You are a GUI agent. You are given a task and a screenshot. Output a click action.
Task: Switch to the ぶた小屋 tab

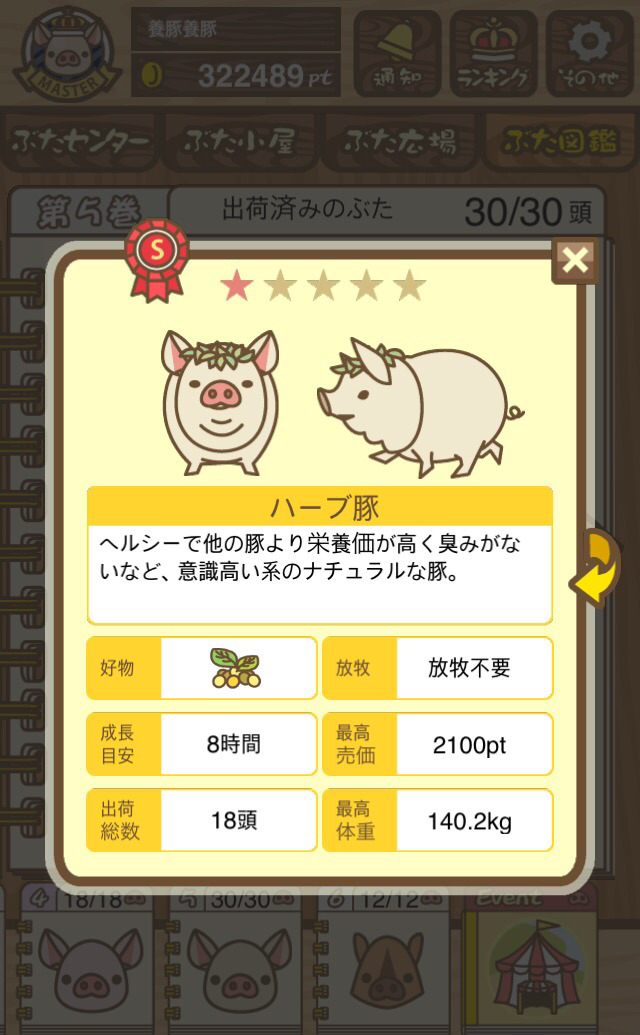click(x=240, y=141)
